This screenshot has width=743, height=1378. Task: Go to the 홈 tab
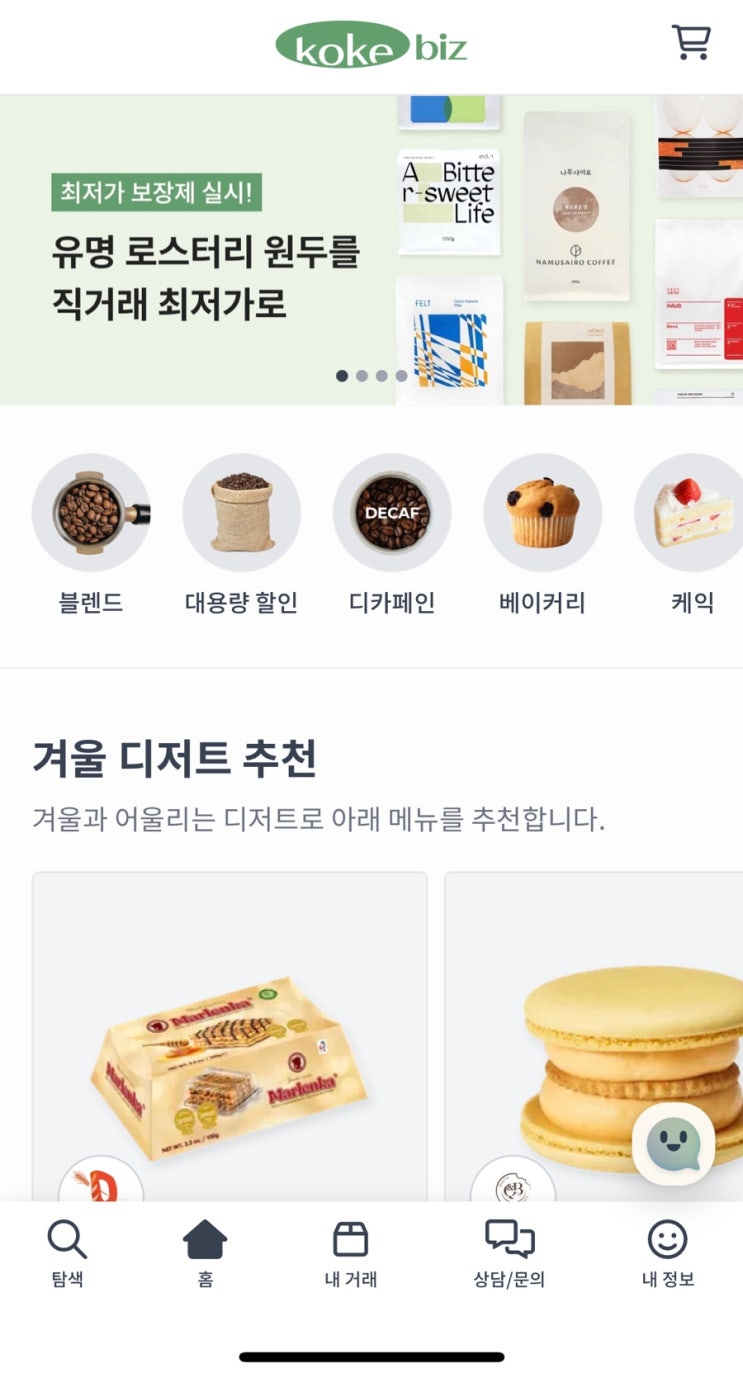click(x=205, y=1254)
